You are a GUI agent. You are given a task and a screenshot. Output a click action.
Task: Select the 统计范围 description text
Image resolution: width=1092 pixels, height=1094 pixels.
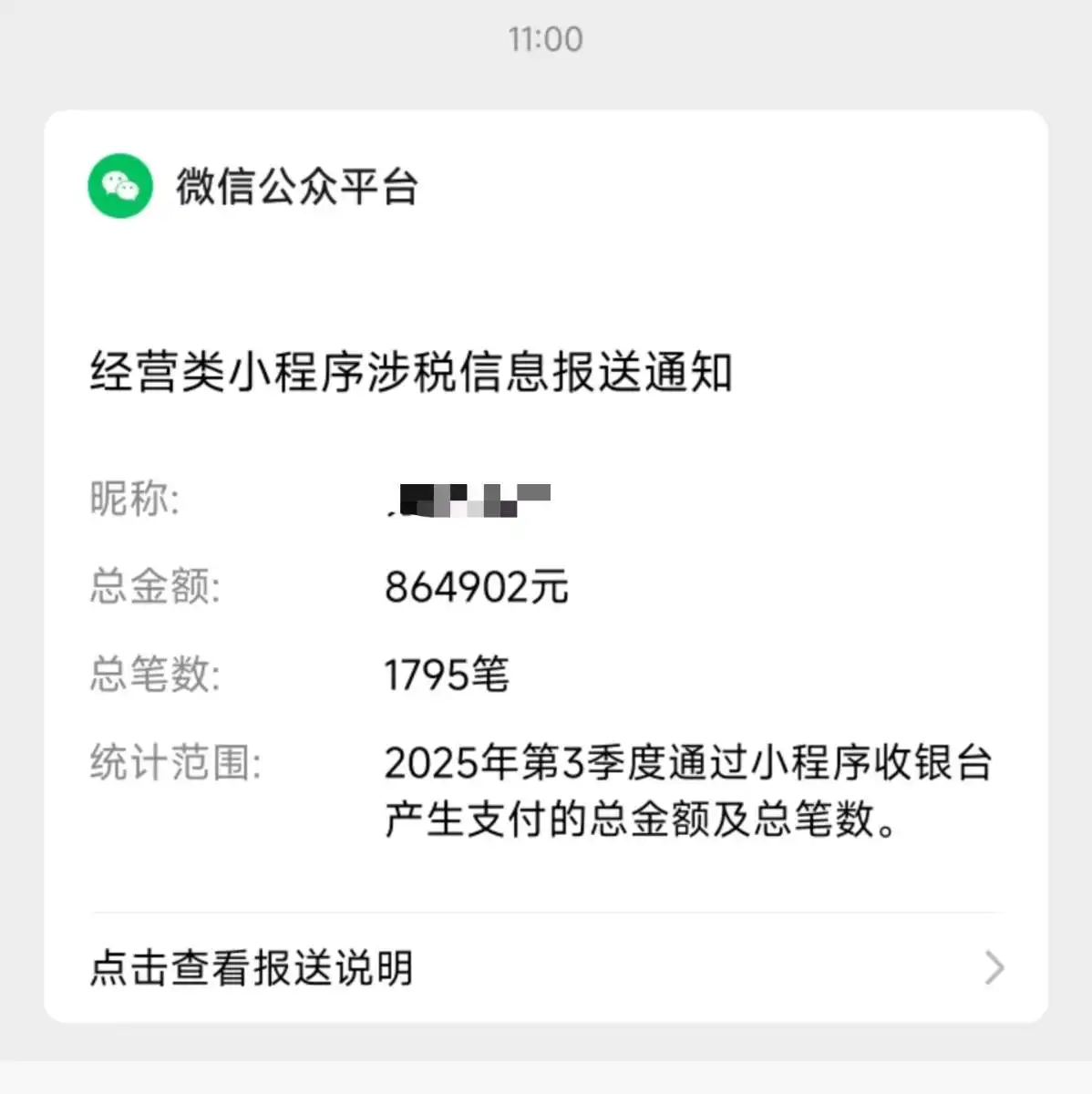(688, 791)
